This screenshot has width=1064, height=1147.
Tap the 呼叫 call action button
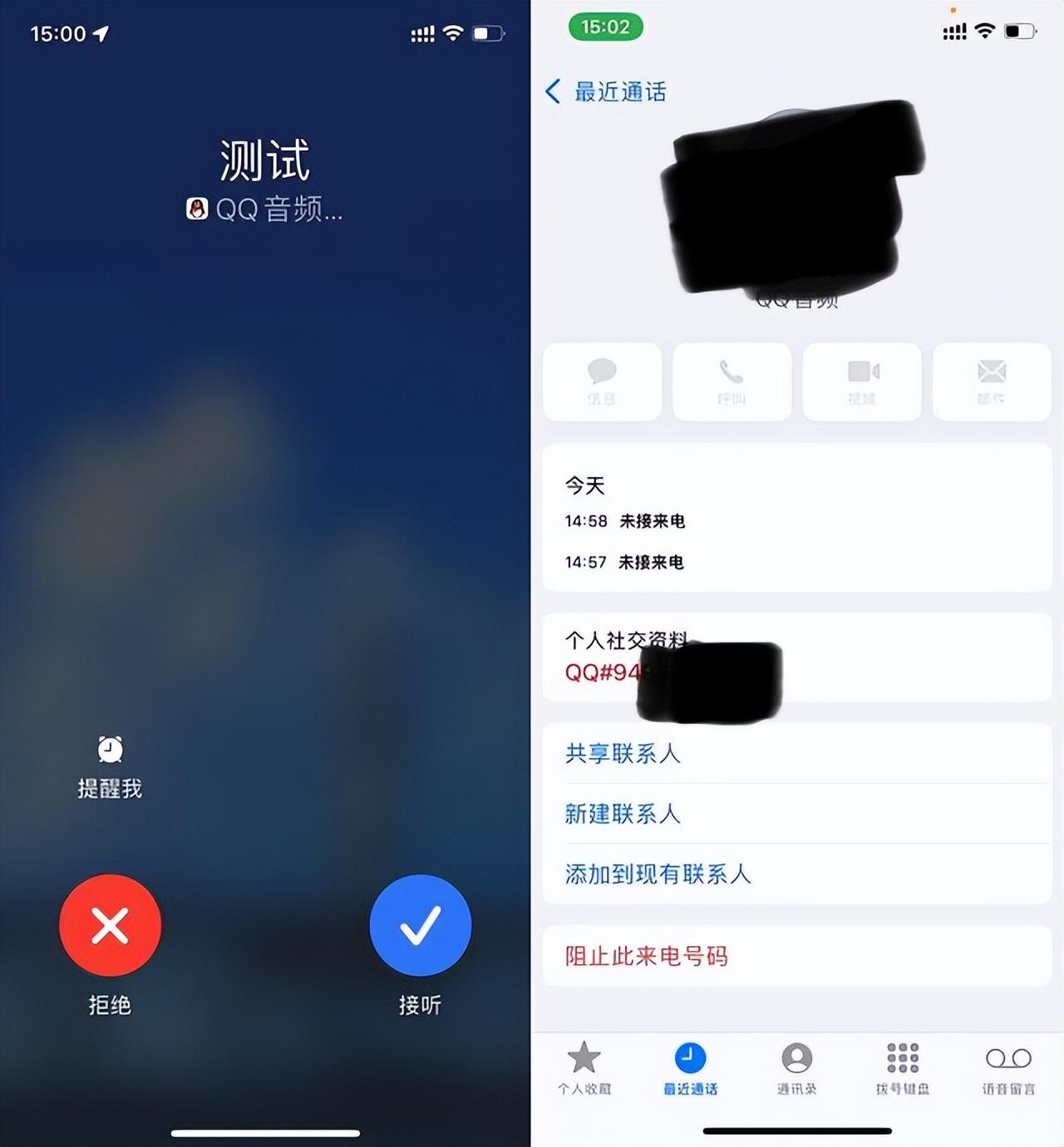click(x=731, y=381)
